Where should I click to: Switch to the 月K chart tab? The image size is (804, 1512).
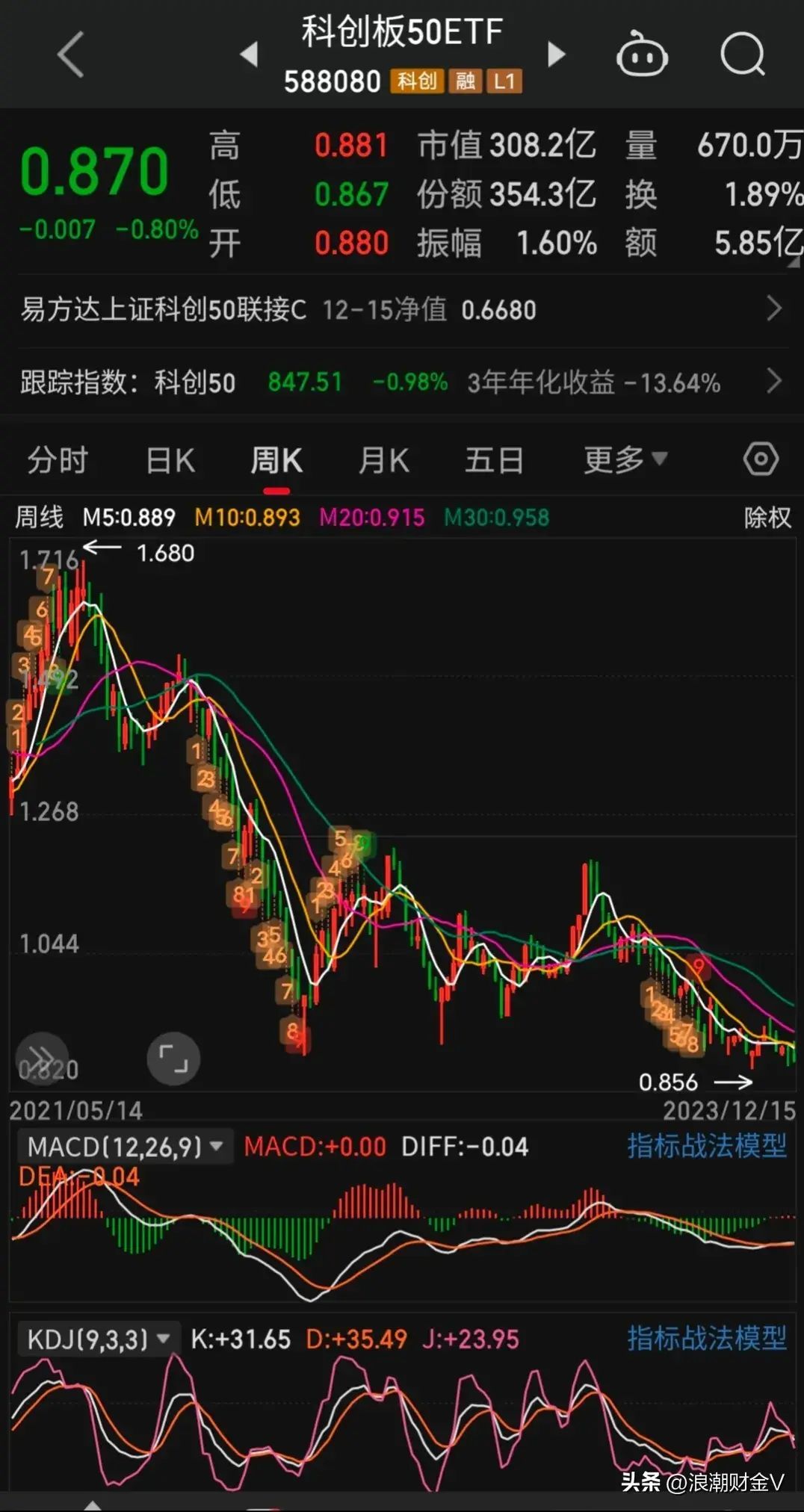[383, 460]
